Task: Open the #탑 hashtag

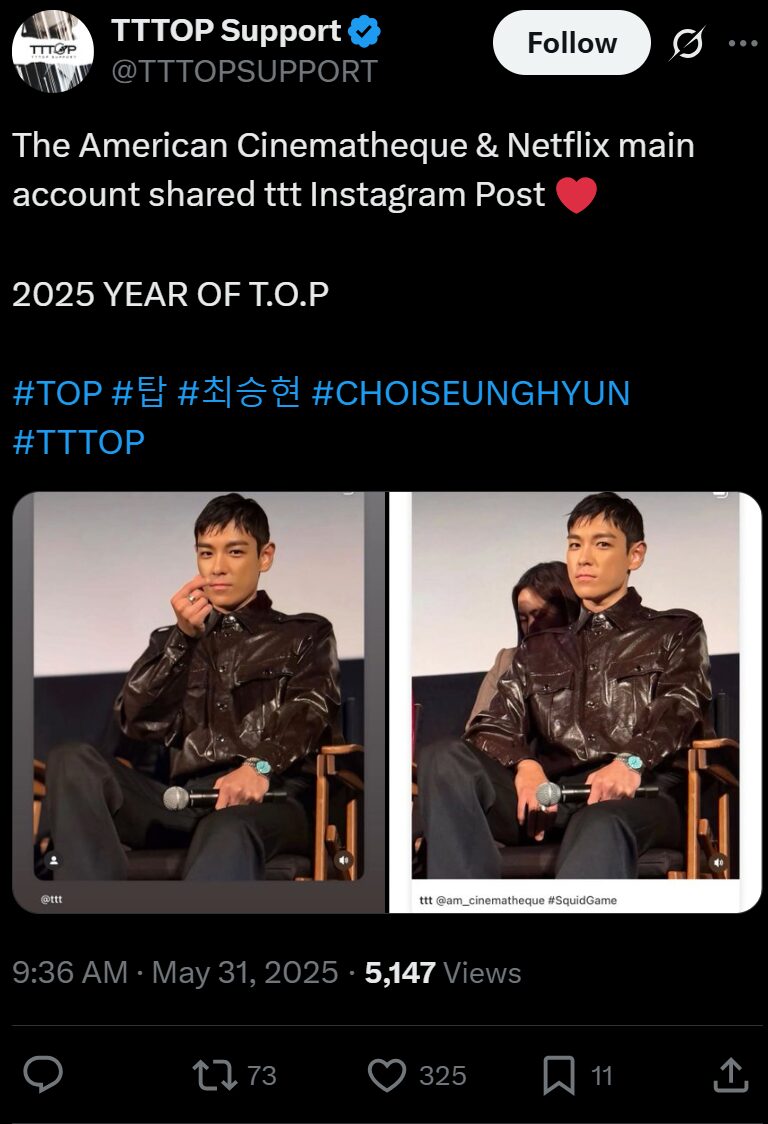Action: [139, 393]
